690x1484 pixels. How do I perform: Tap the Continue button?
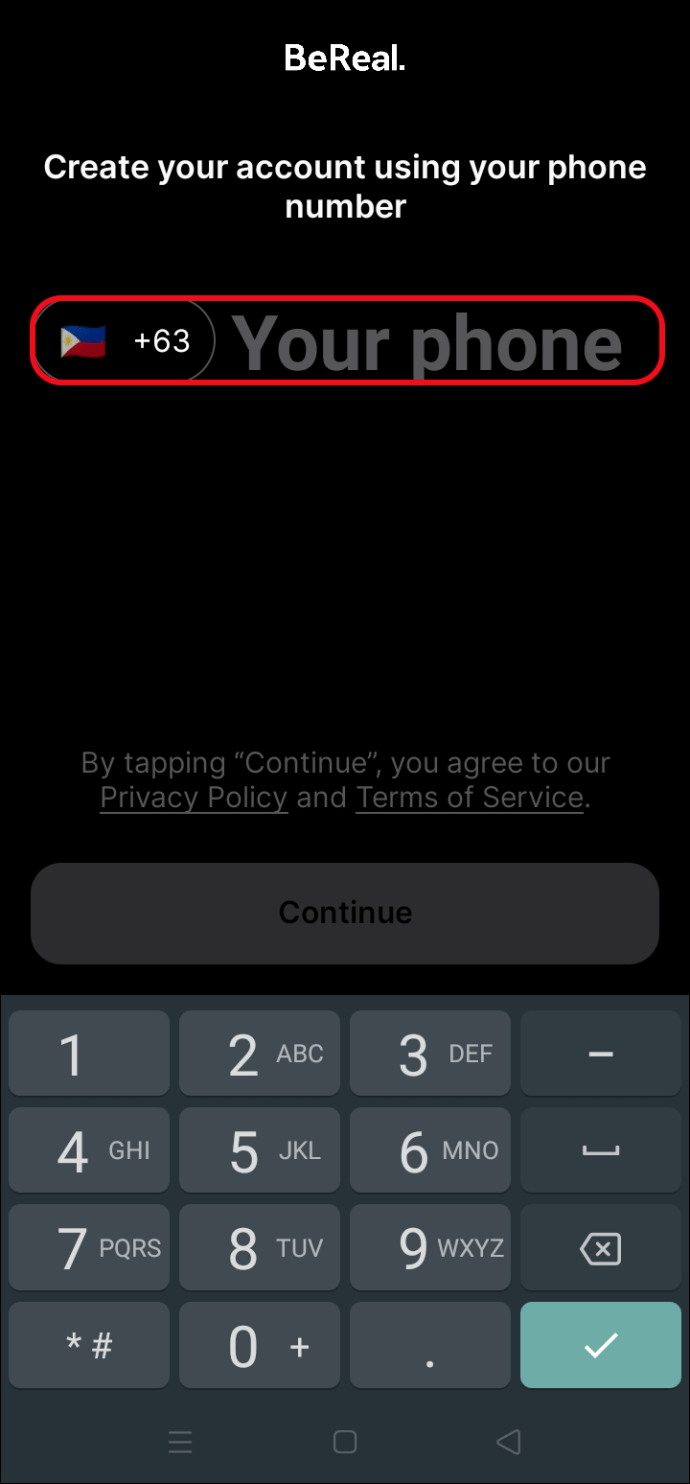345,912
